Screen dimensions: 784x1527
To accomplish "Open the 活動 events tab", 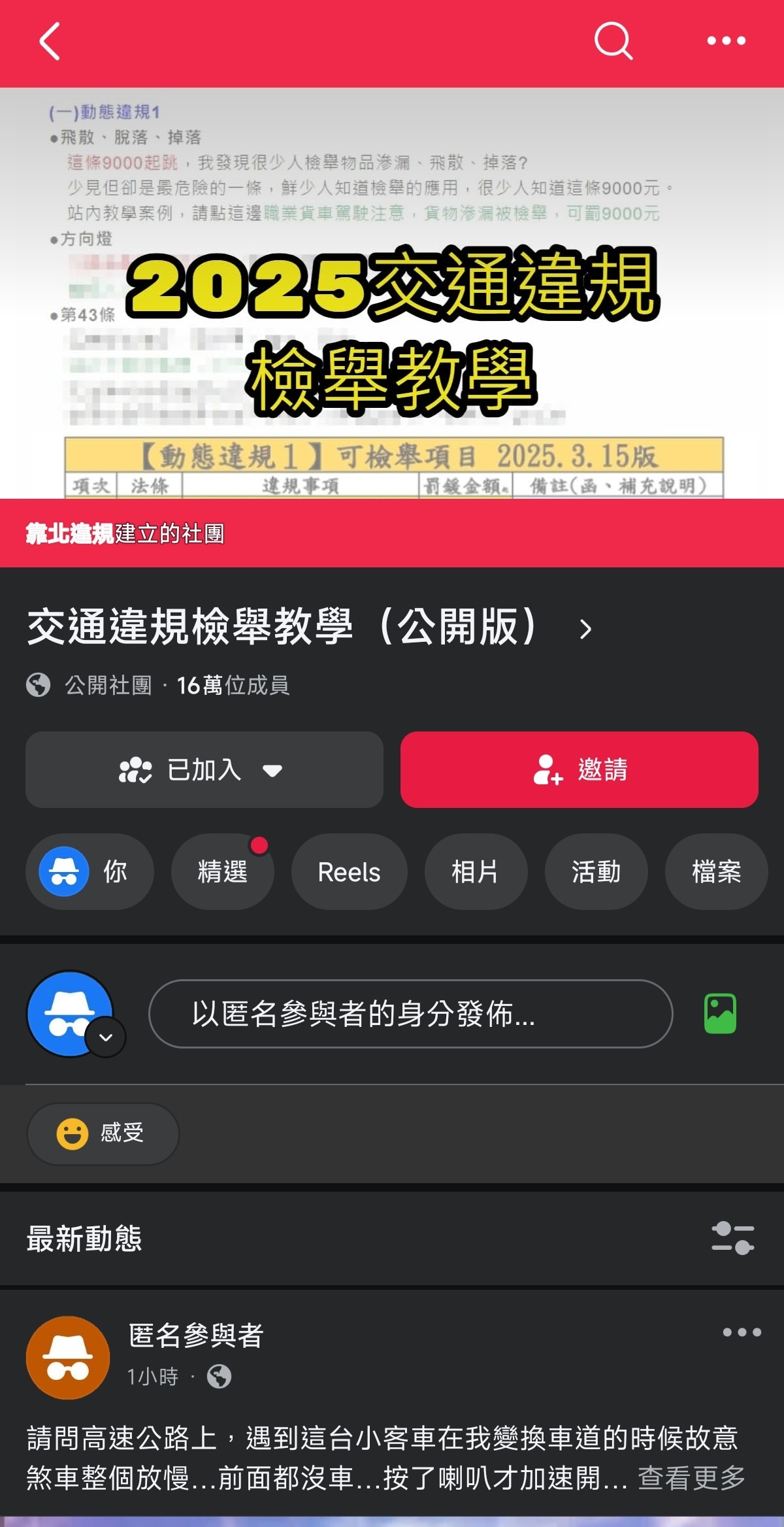I will 596,871.
